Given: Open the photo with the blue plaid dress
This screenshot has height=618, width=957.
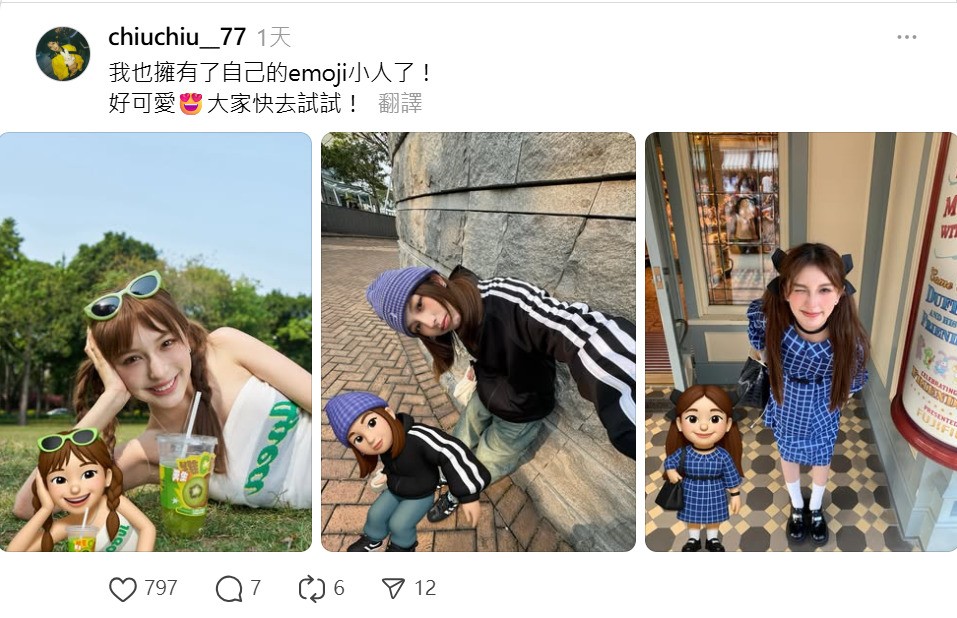Looking at the screenshot, I should [800, 342].
